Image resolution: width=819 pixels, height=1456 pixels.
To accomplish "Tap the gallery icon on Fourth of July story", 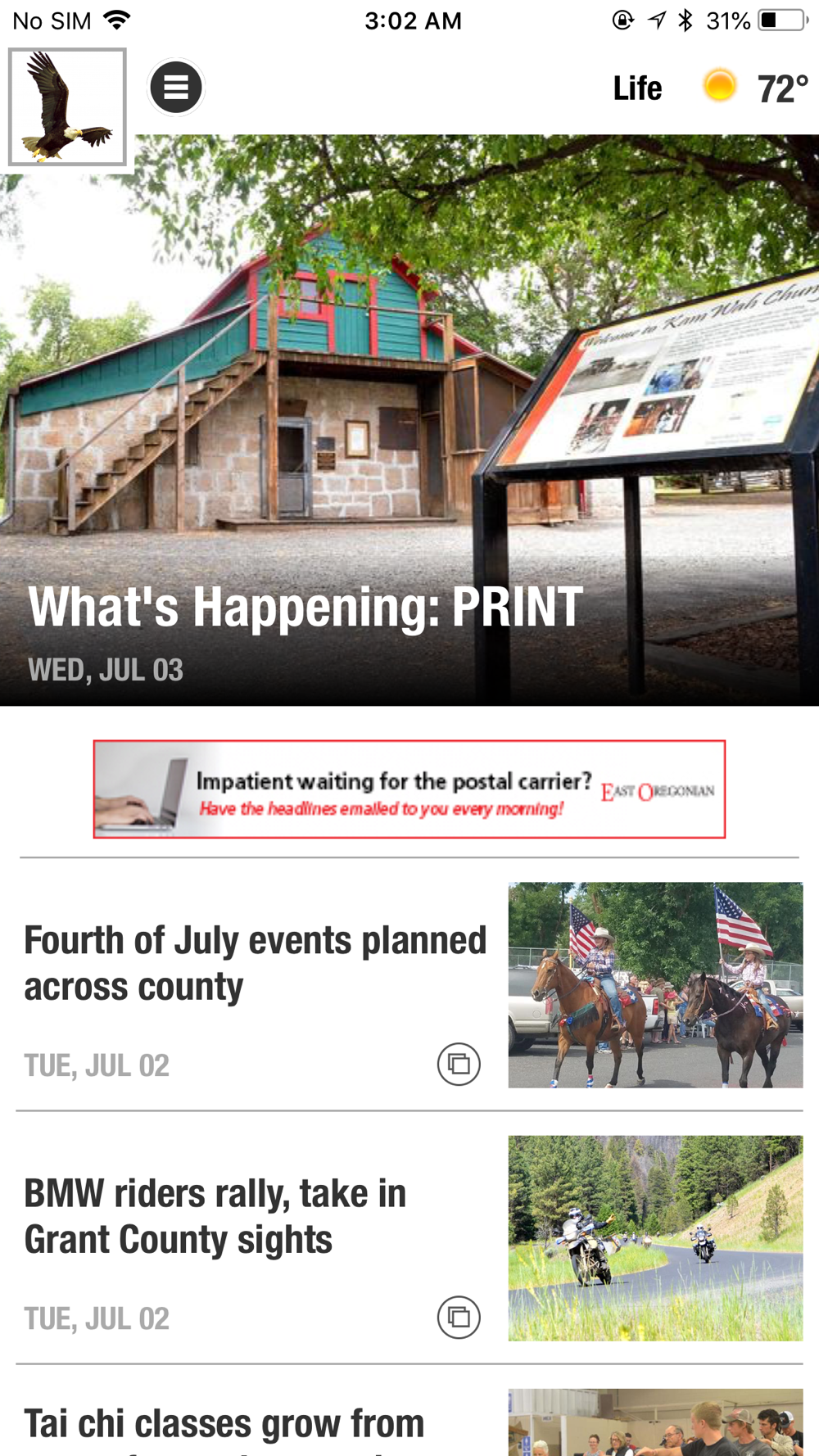I will [x=459, y=1065].
